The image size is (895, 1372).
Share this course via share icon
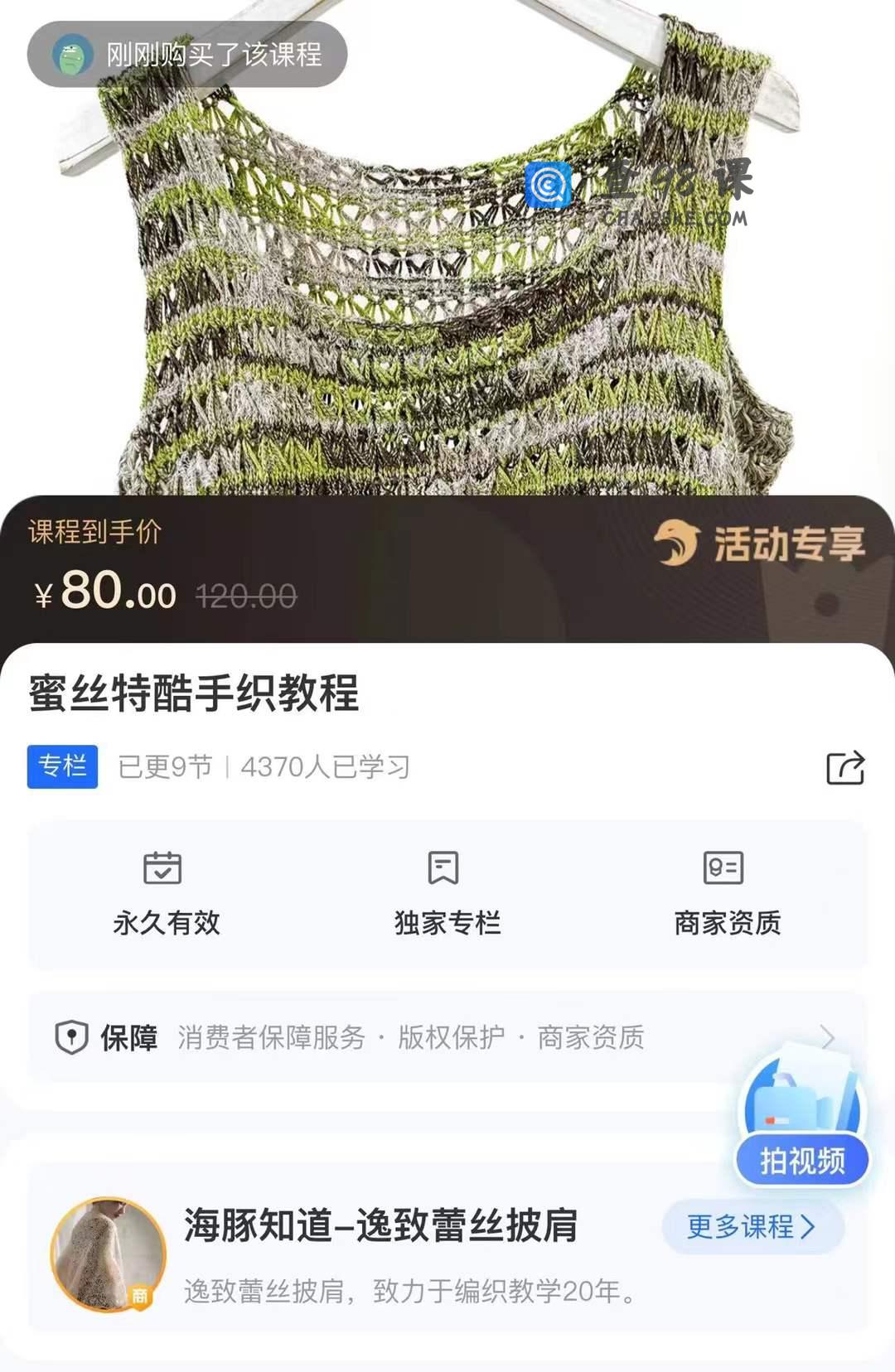click(845, 768)
